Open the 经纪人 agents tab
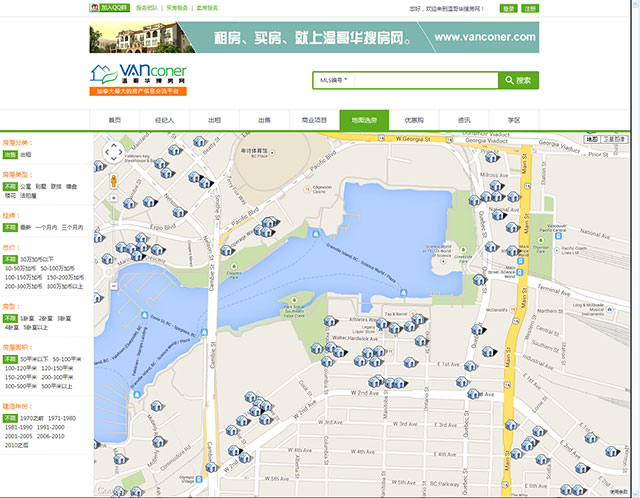 point(164,119)
